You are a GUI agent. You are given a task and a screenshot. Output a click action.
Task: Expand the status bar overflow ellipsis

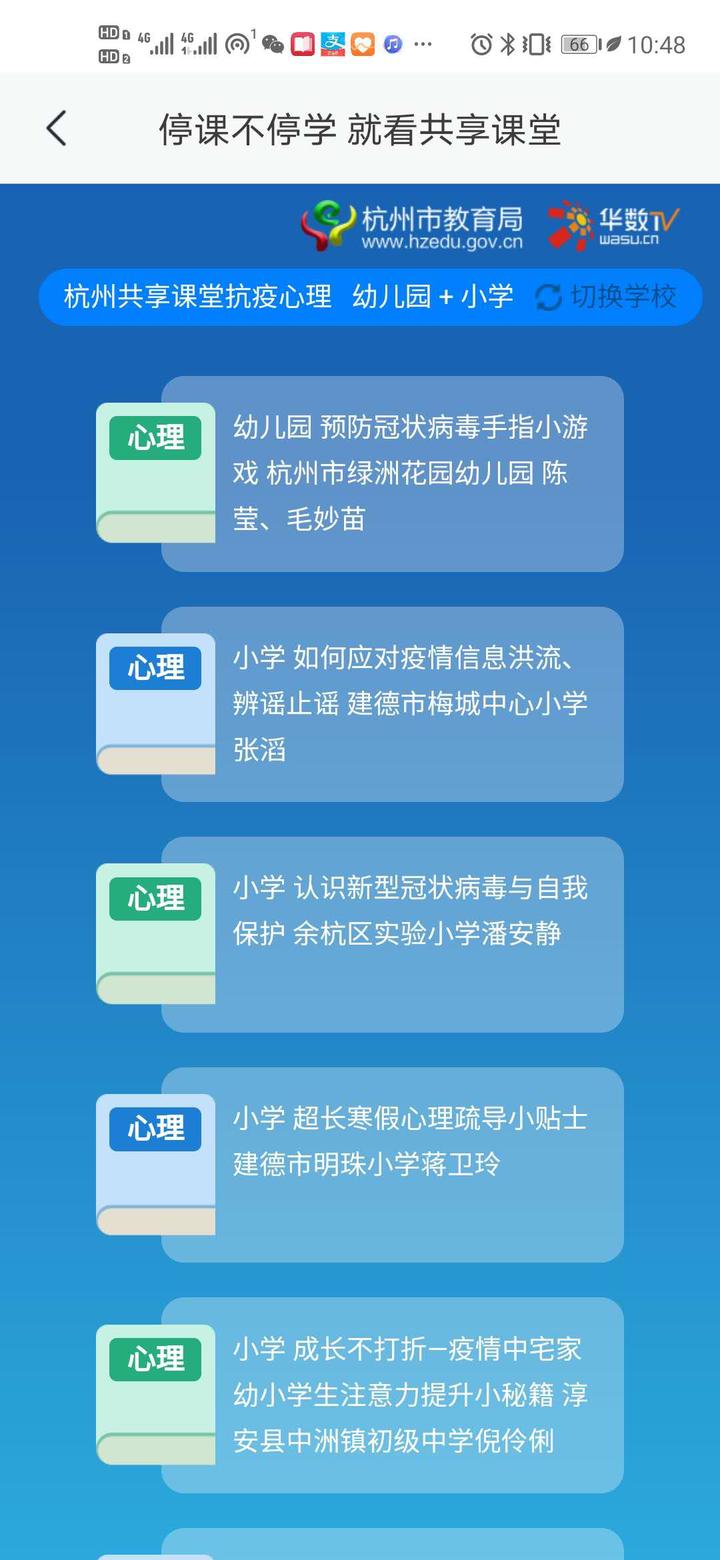(423, 44)
